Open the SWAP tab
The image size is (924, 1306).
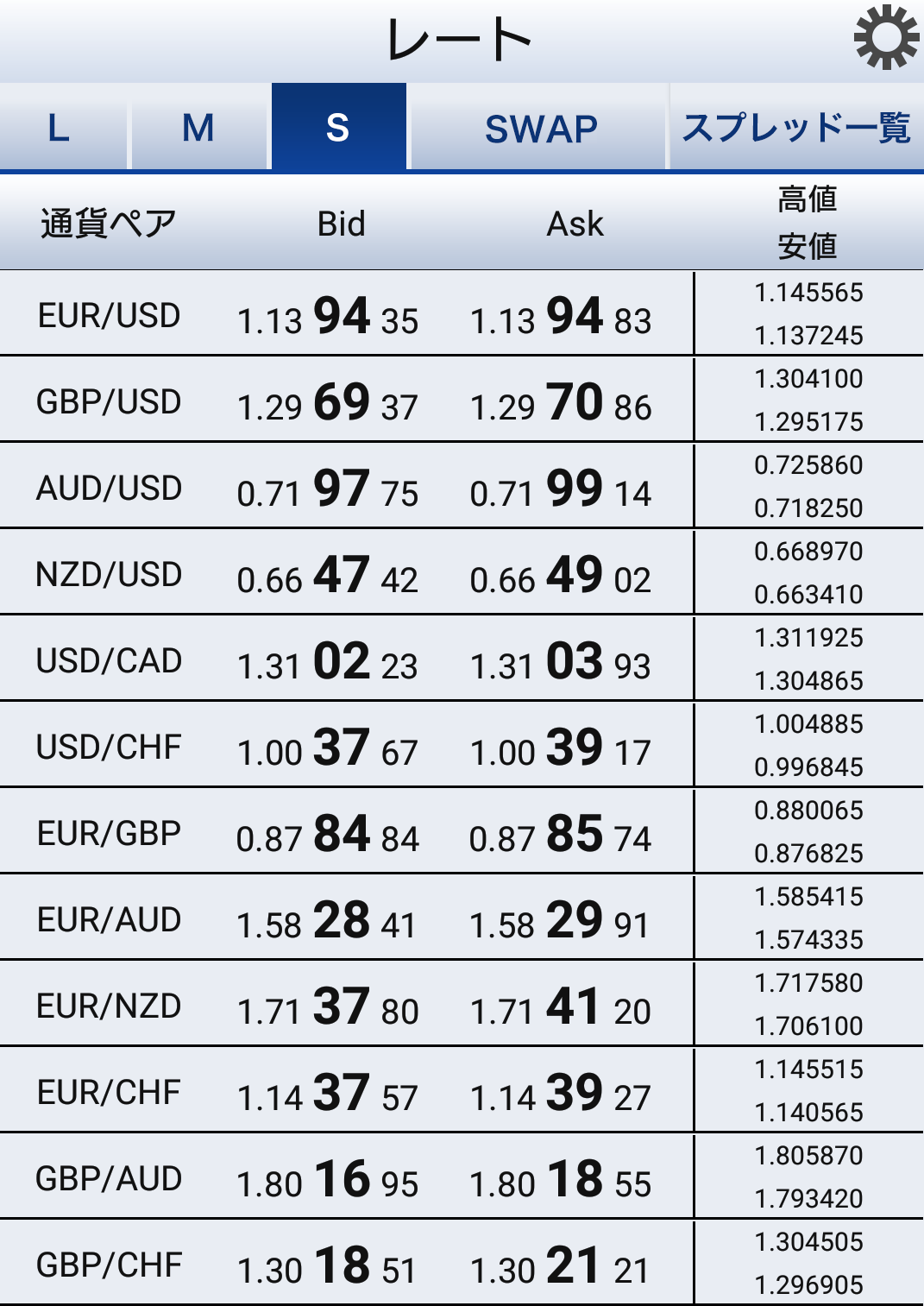click(x=540, y=129)
